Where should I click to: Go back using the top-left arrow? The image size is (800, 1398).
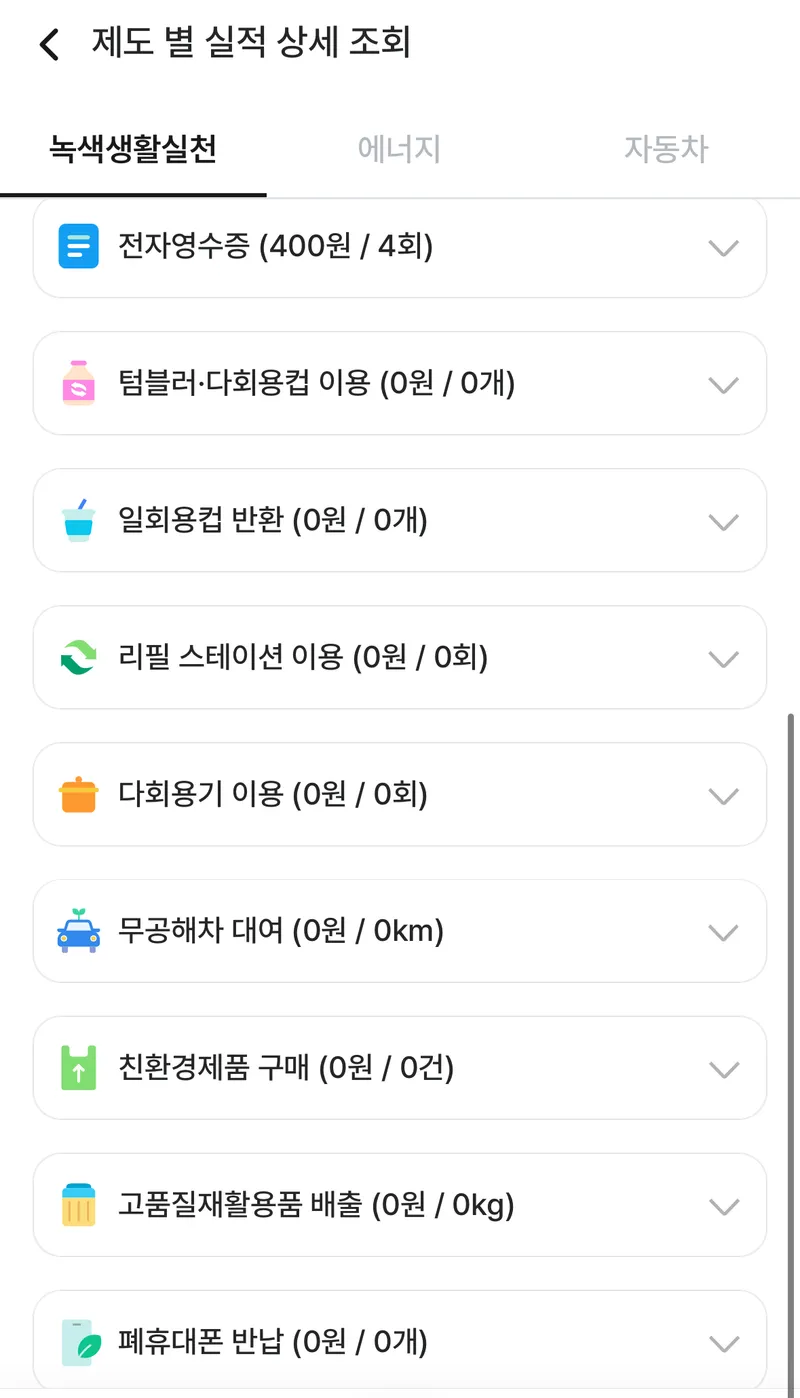pyautogui.click(x=49, y=44)
